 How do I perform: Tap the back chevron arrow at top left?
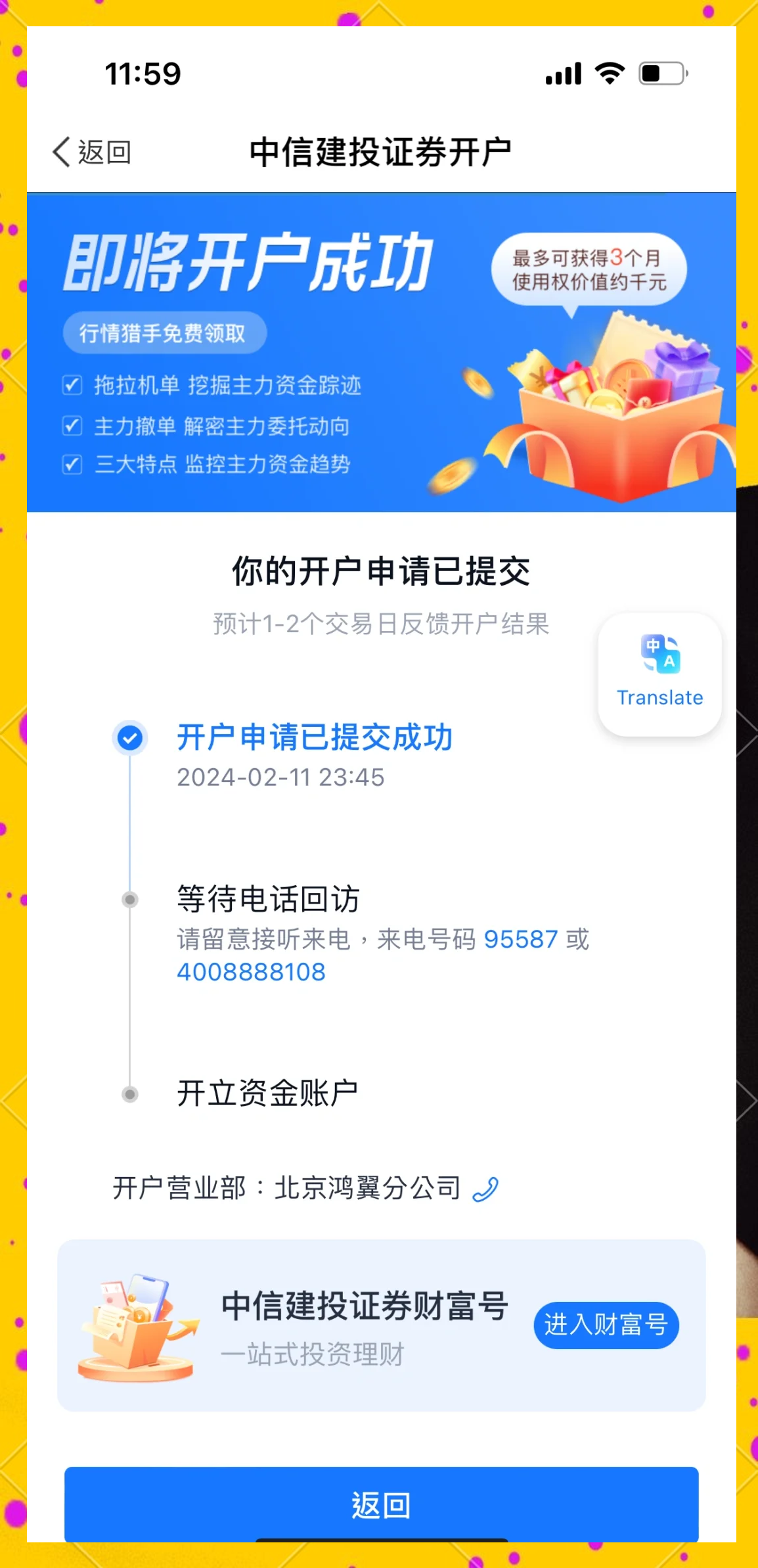coord(60,151)
